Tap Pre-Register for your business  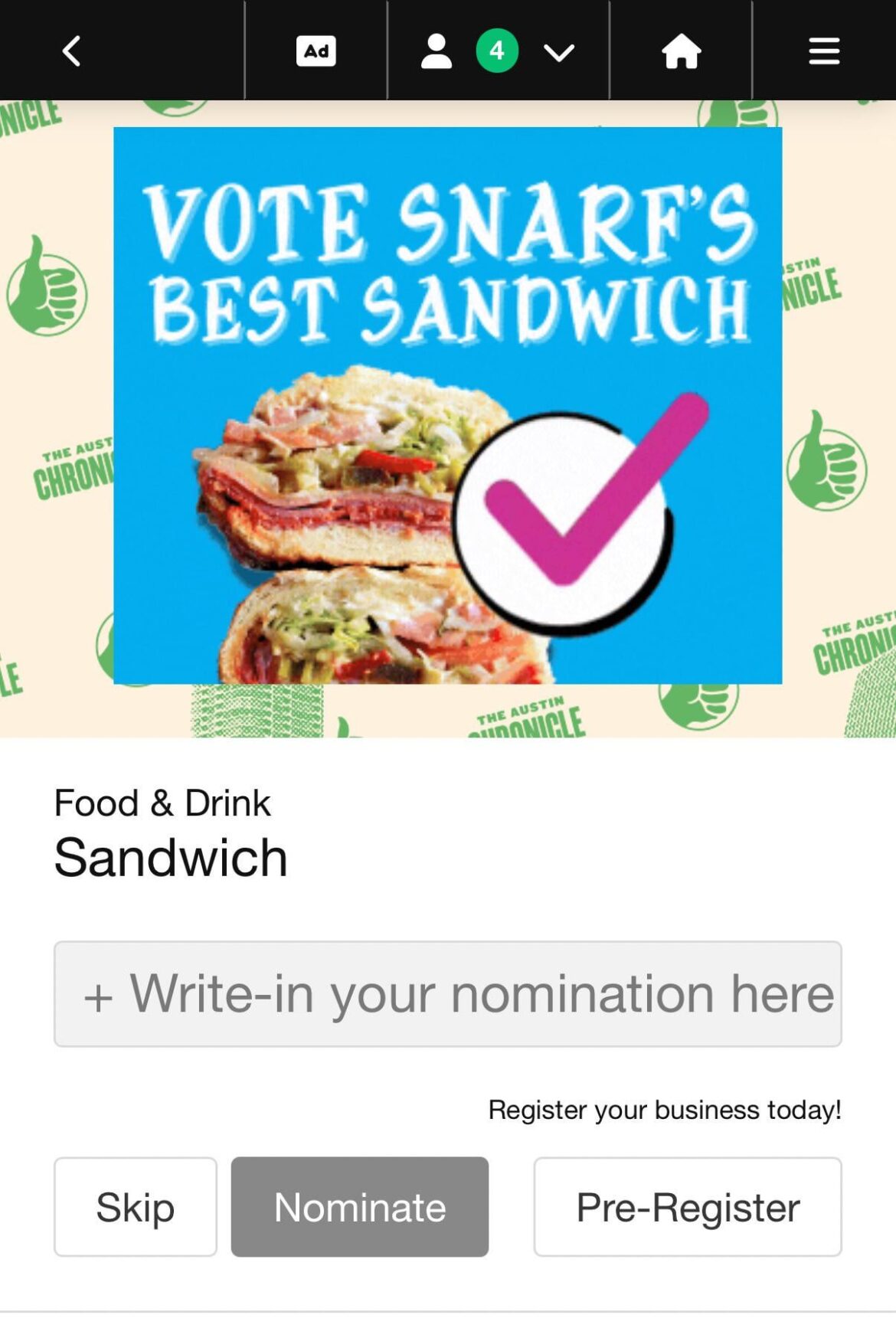tap(687, 1206)
